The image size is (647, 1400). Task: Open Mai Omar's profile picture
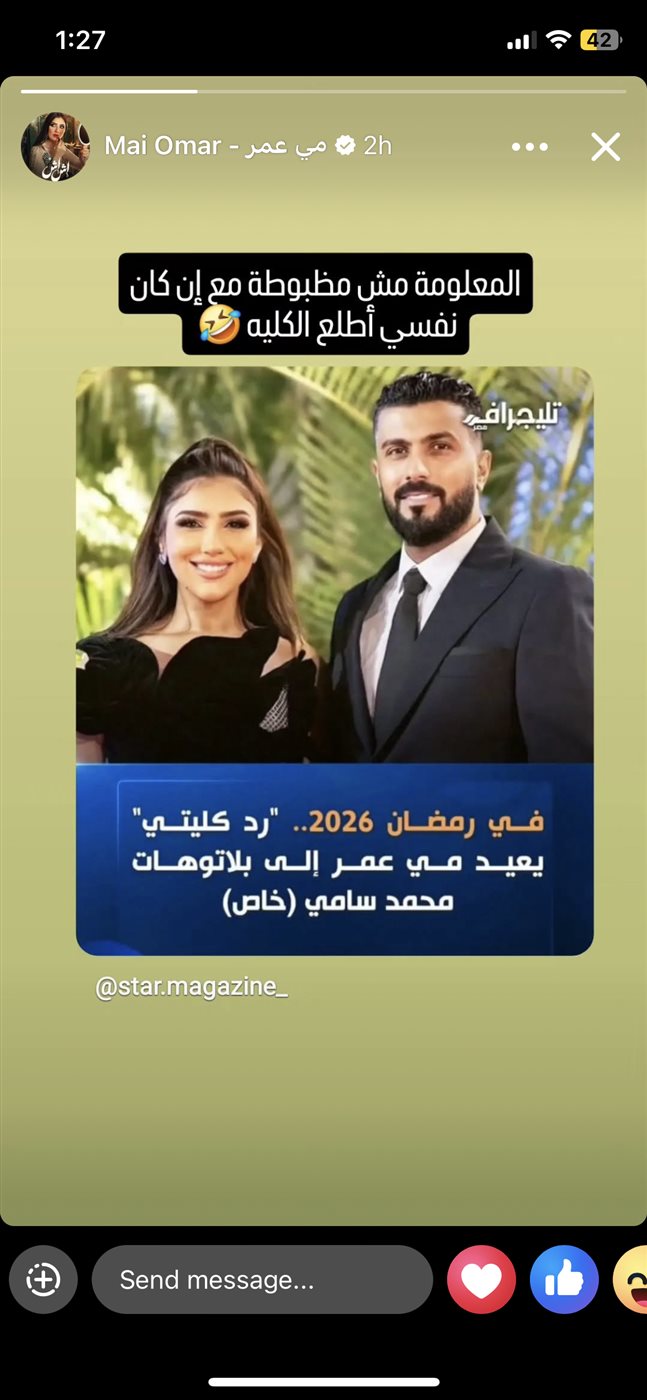tap(55, 146)
